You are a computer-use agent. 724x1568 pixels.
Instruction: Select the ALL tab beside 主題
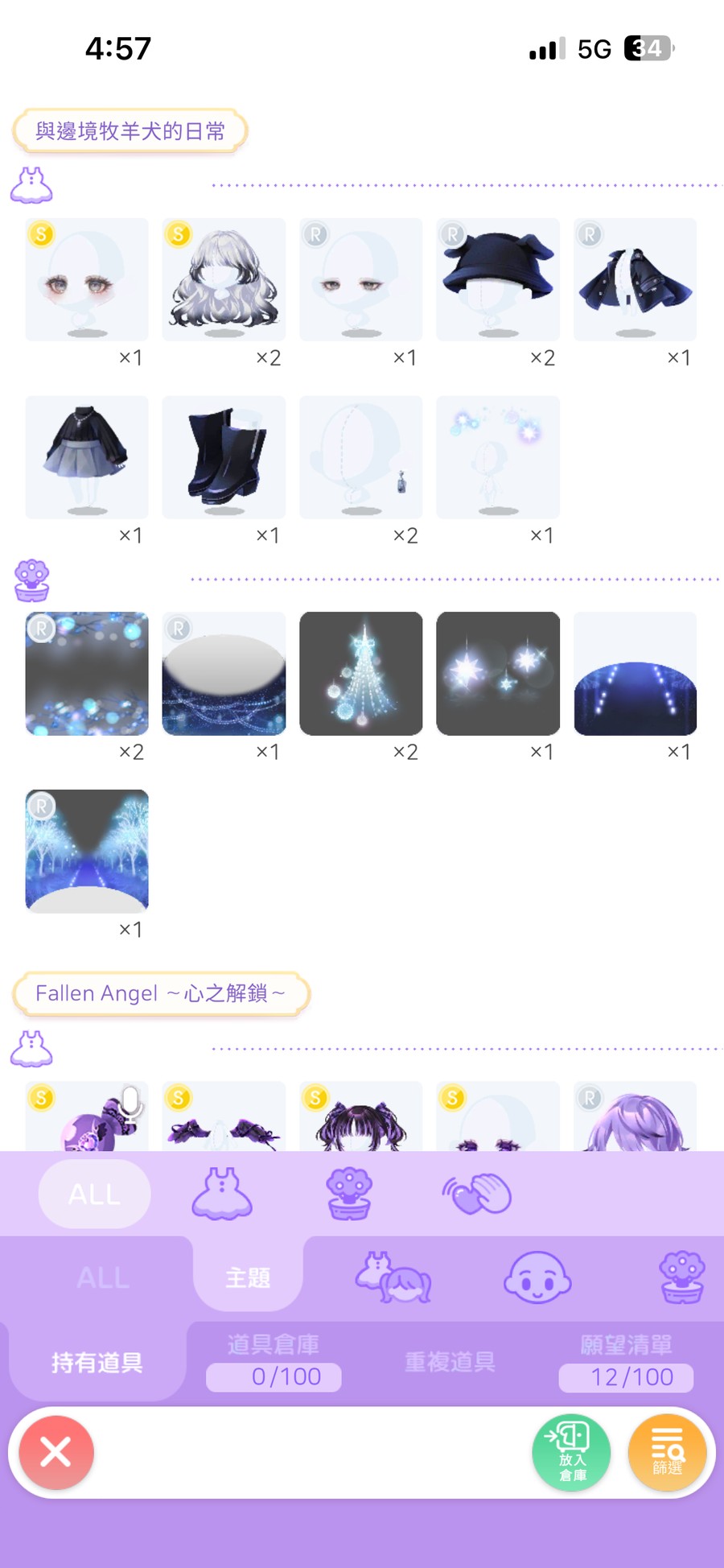click(103, 1277)
